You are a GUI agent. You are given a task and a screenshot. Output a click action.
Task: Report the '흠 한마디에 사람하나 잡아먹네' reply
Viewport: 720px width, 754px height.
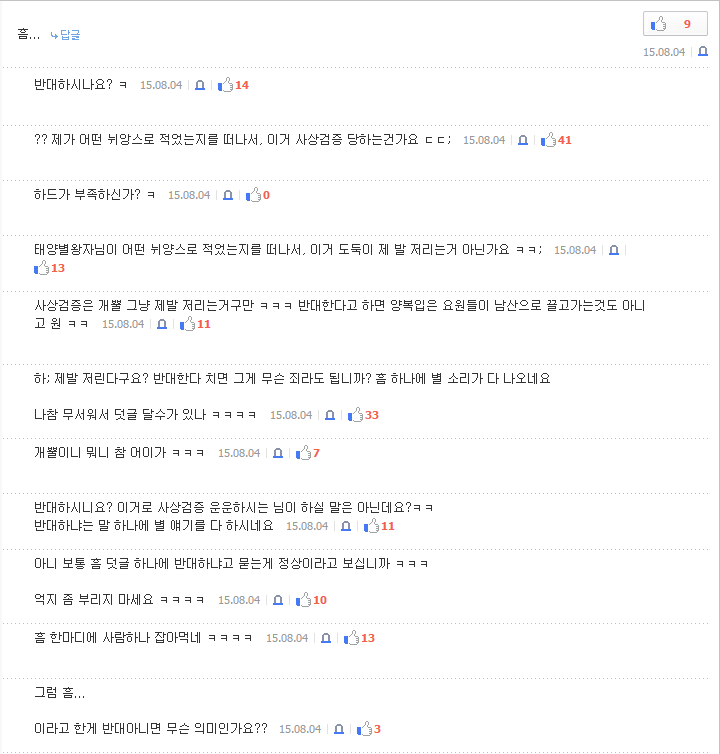[x=326, y=638]
